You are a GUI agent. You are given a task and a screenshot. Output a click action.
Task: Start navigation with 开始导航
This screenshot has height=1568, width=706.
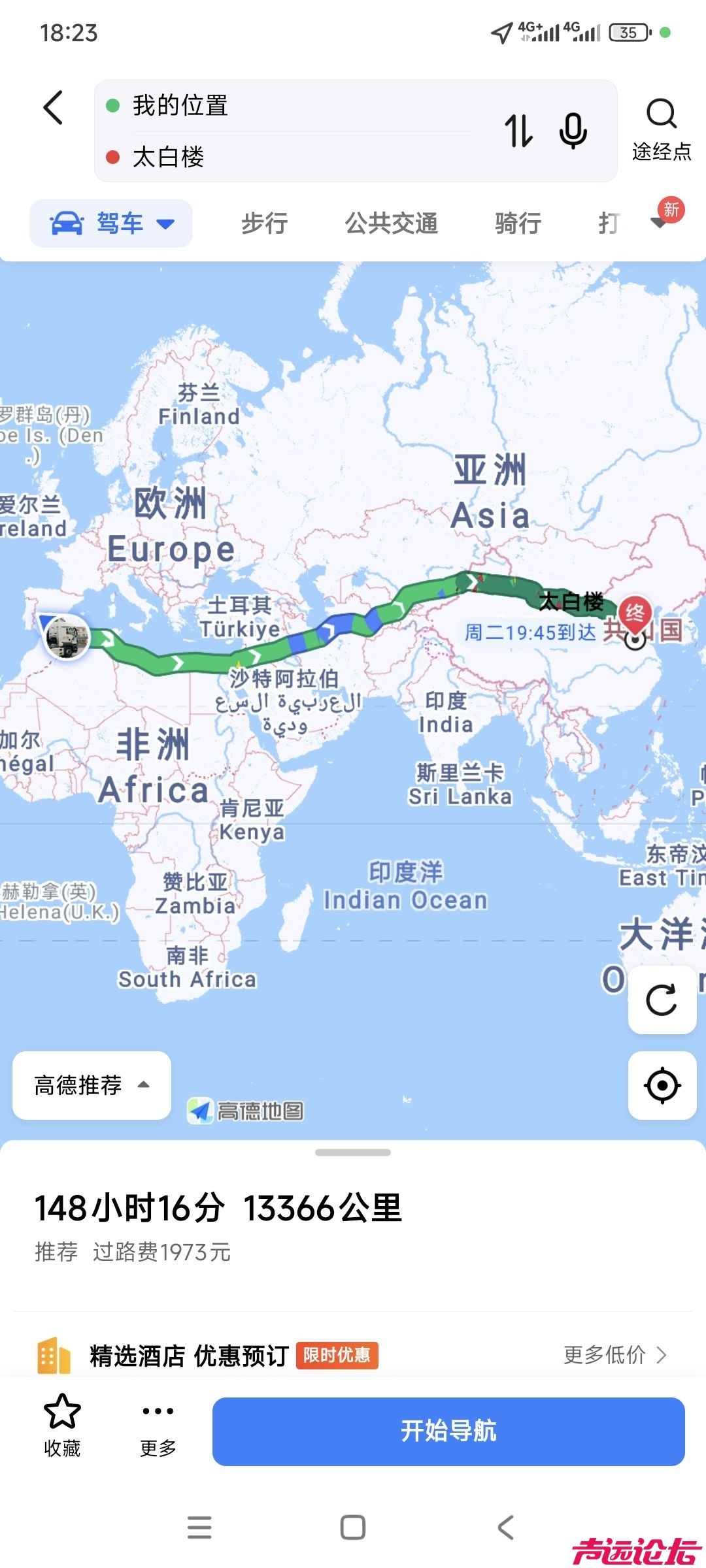click(448, 1431)
